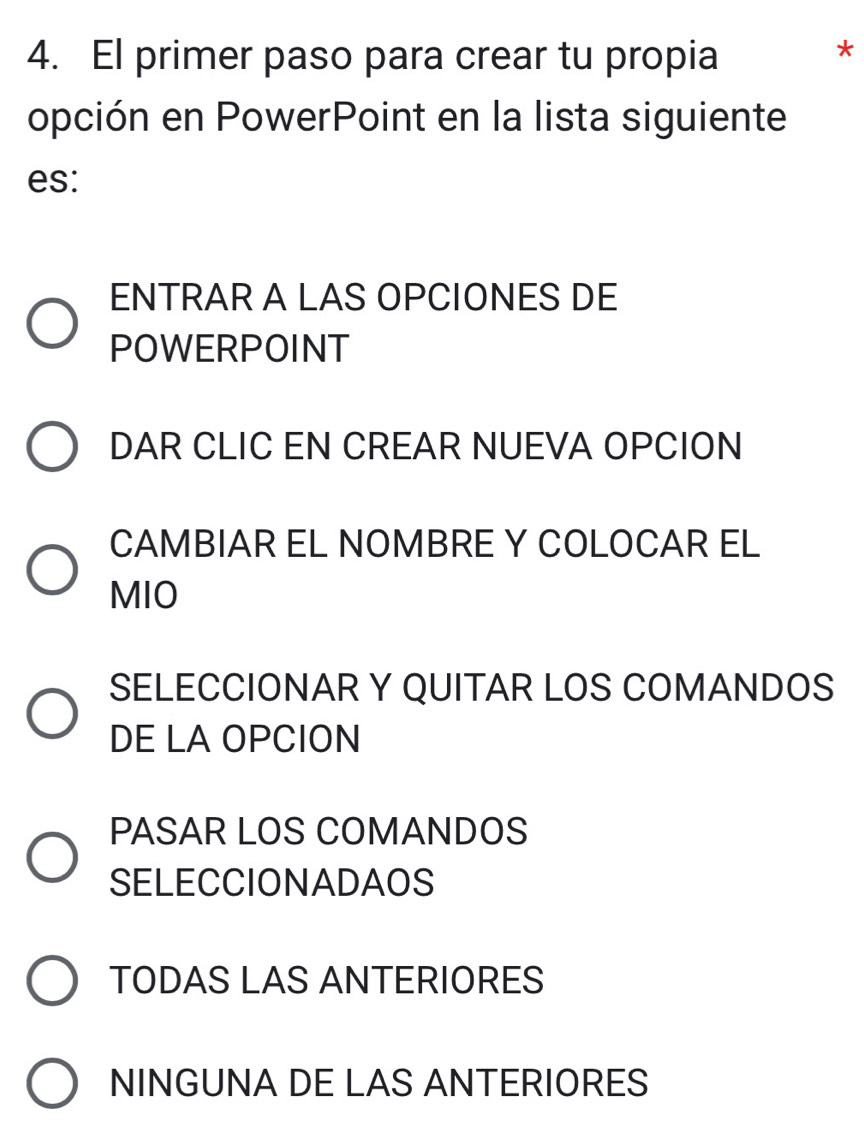This screenshot has height=1141, width=864.
Task: Choose DAR CLIC EN CREAR NUEVA OPCION
Action: click(50, 447)
